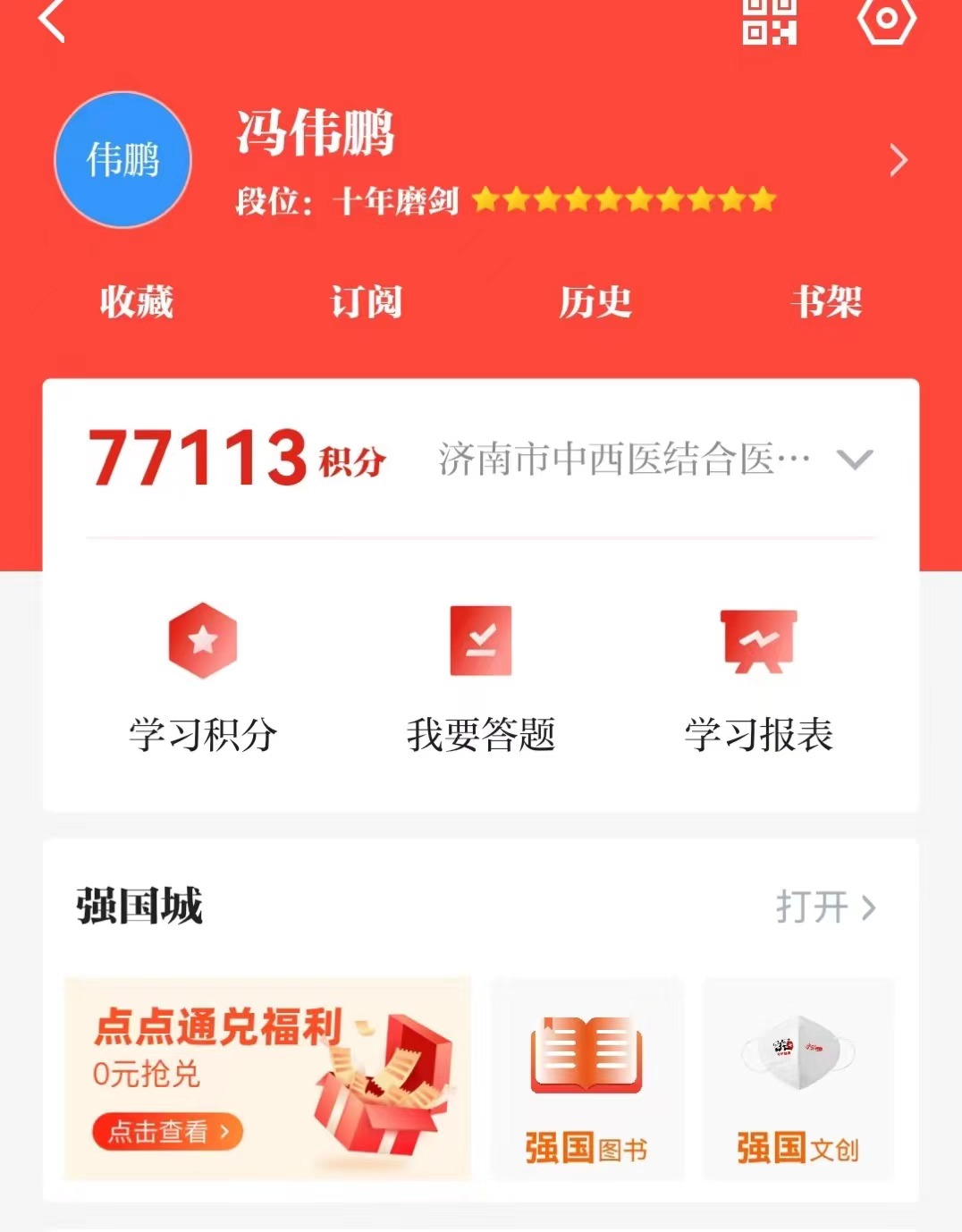The height and width of the screenshot is (1232, 962).
Task: Tap the 伟鹏 profile avatar
Action: 123,160
